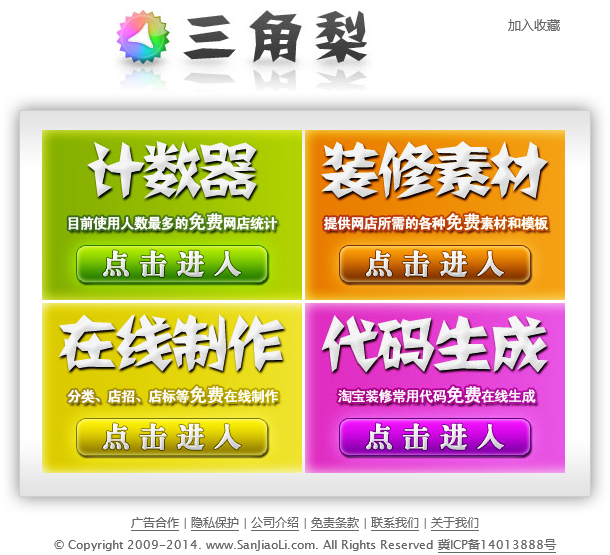Tap 点击进入 under 计数器
Viewport: 610px width, 555px height.
[172, 265]
